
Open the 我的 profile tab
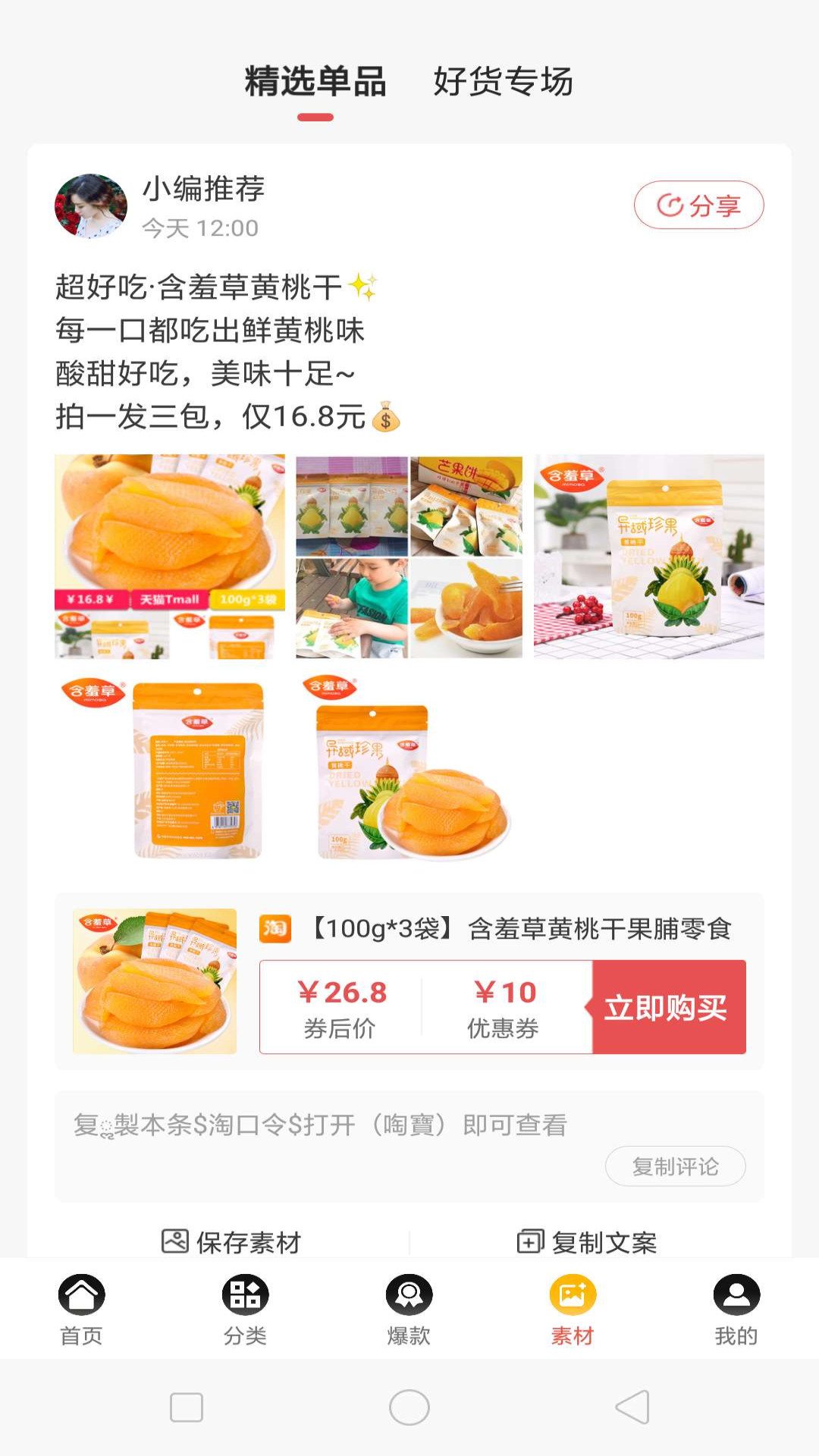736,1310
